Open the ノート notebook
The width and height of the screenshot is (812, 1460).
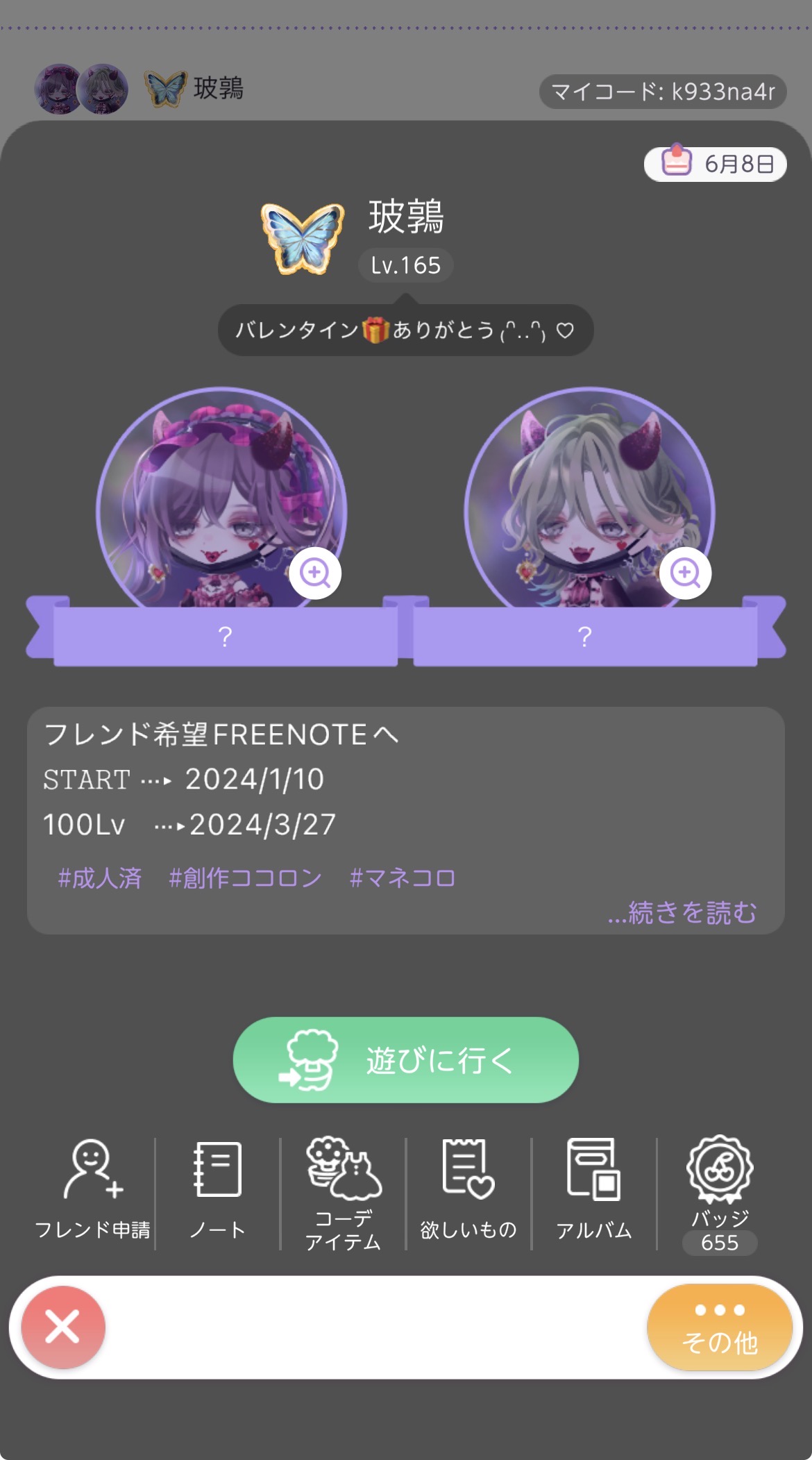point(217,1191)
